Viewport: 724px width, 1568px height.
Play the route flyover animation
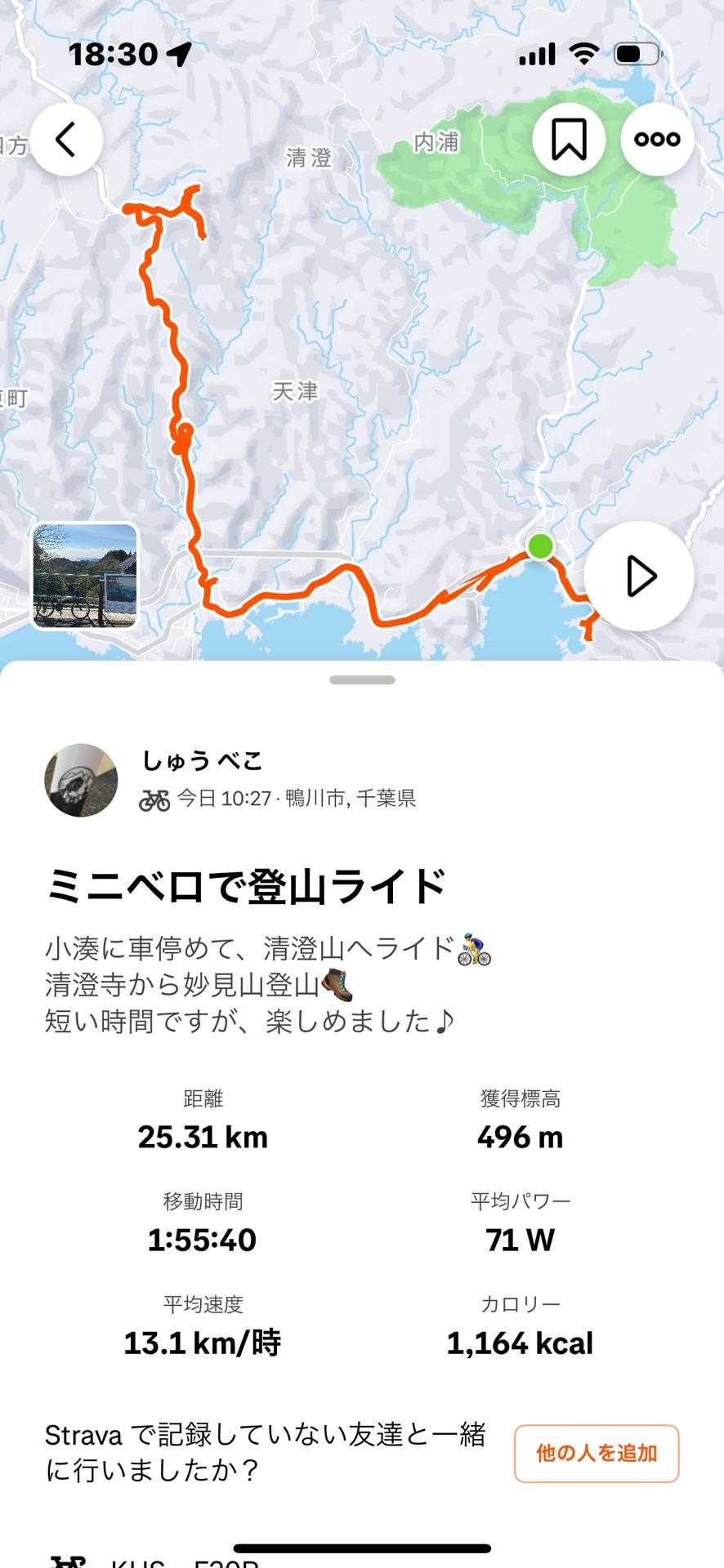pyautogui.click(x=640, y=577)
